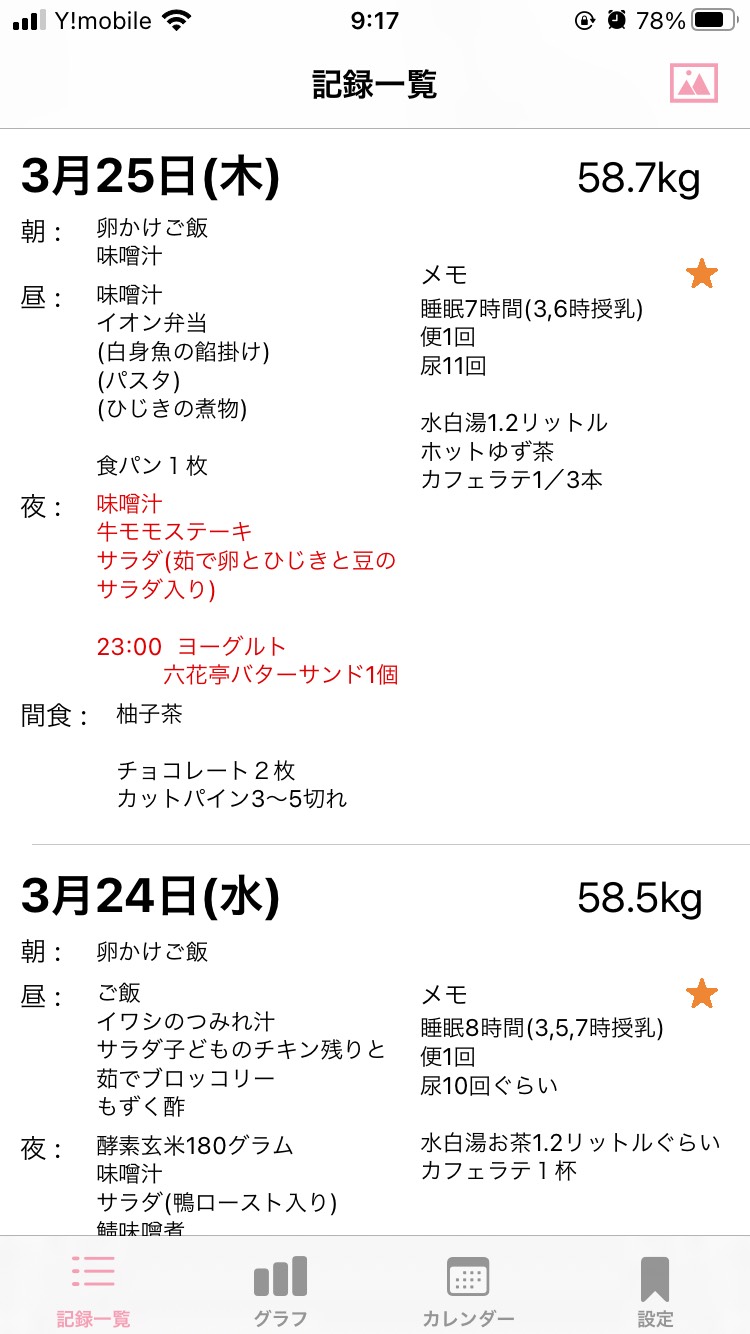Toggle the star on 3月24日 record
The image size is (750, 1334).
pyautogui.click(x=702, y=994)
